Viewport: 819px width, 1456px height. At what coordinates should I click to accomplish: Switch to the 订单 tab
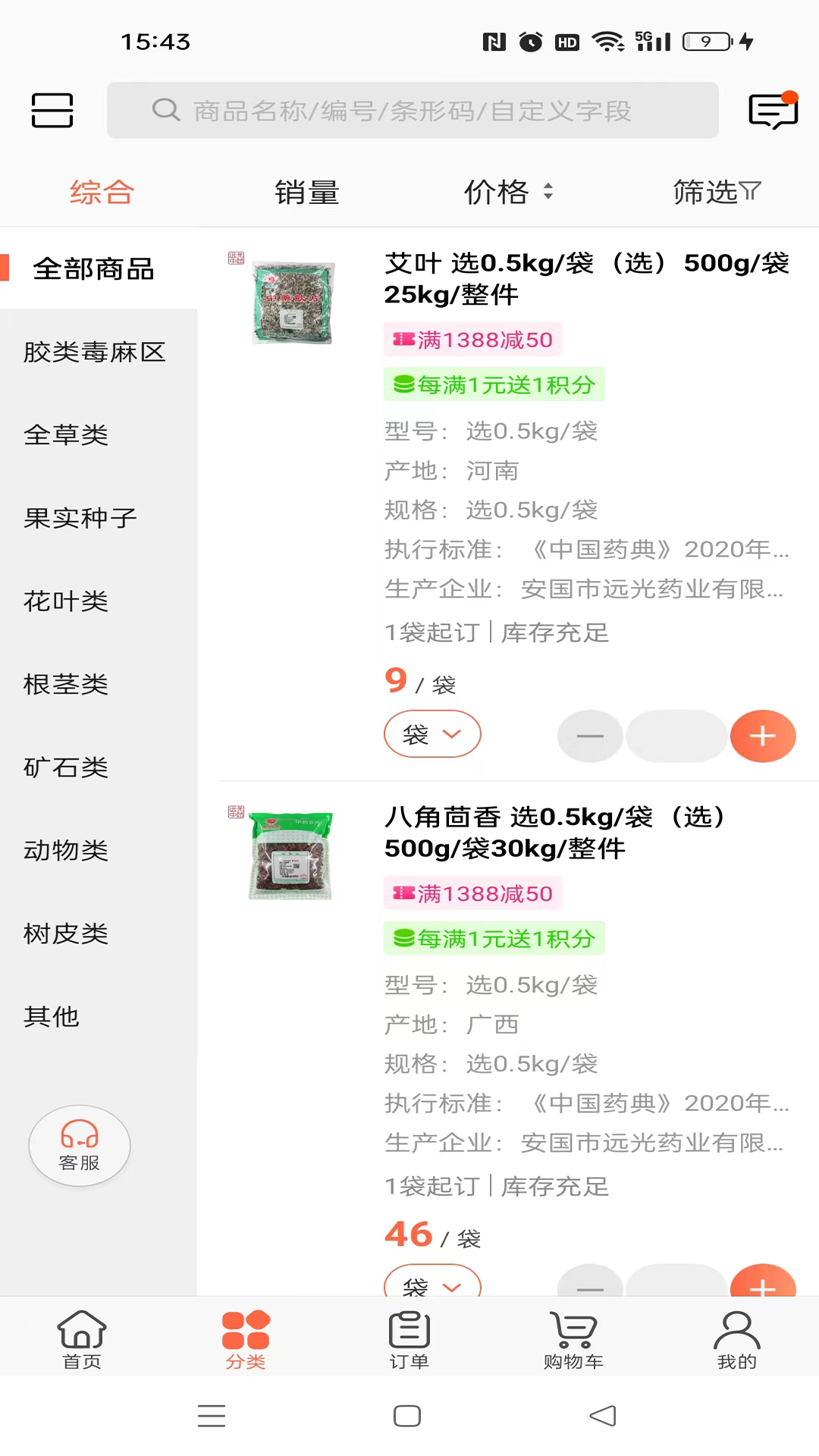[x=409, y=1340]
